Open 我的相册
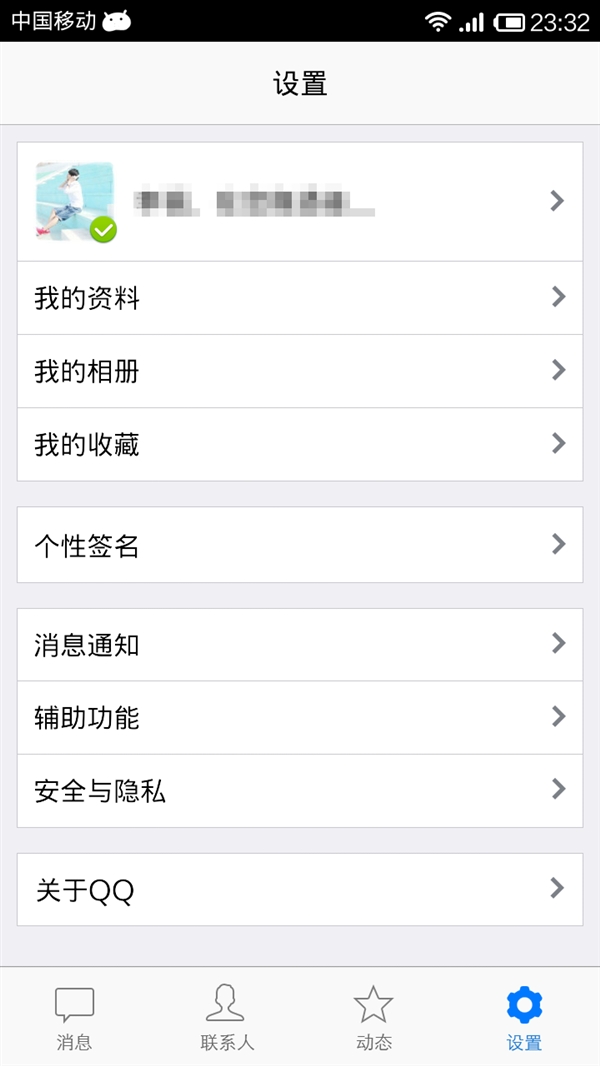 tap(300, 371)
